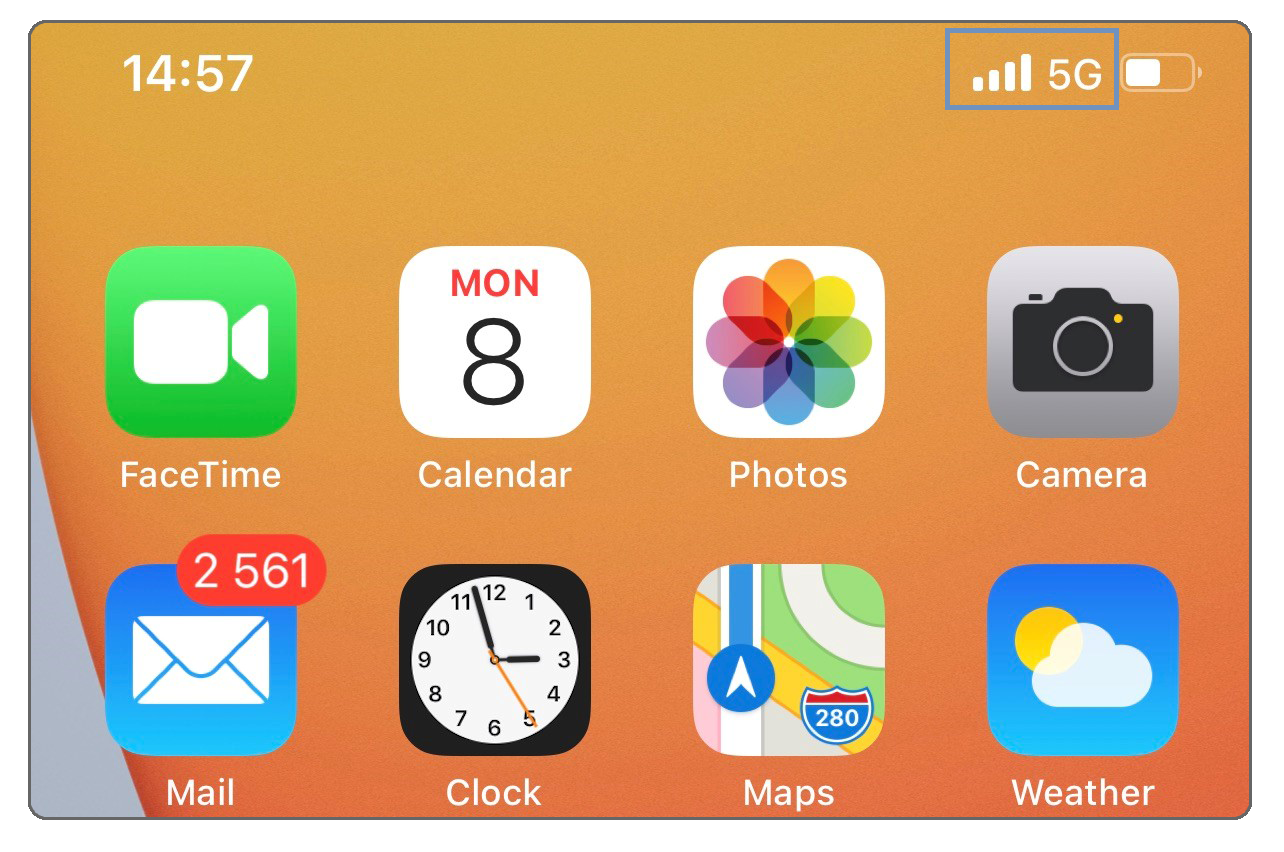The height and width of the screenshot is (852, 1284).
Task: Open Mail with 2 561 unread
Action: [x=201, y=662]
